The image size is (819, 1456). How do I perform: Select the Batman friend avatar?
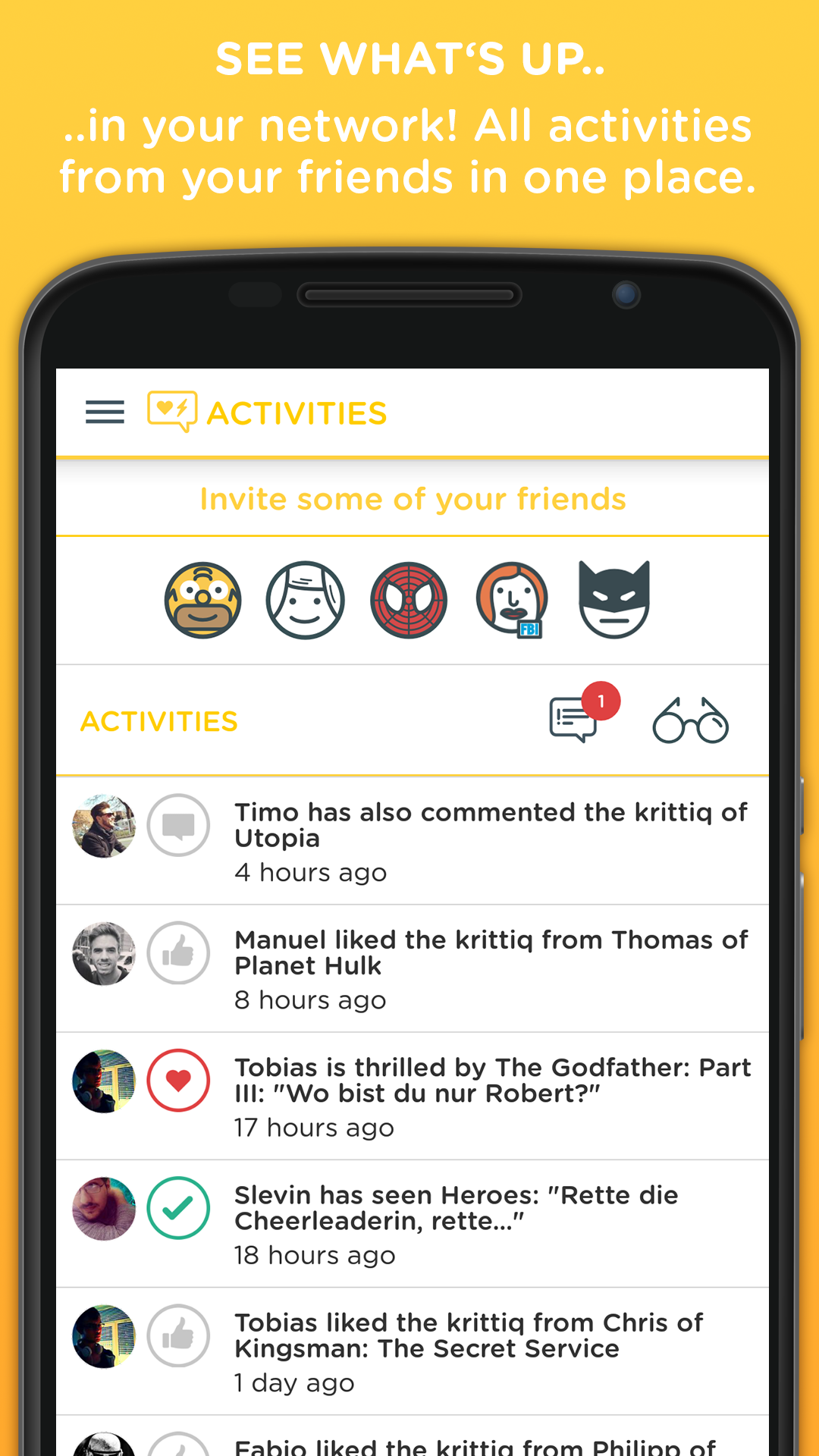point(613,600)
